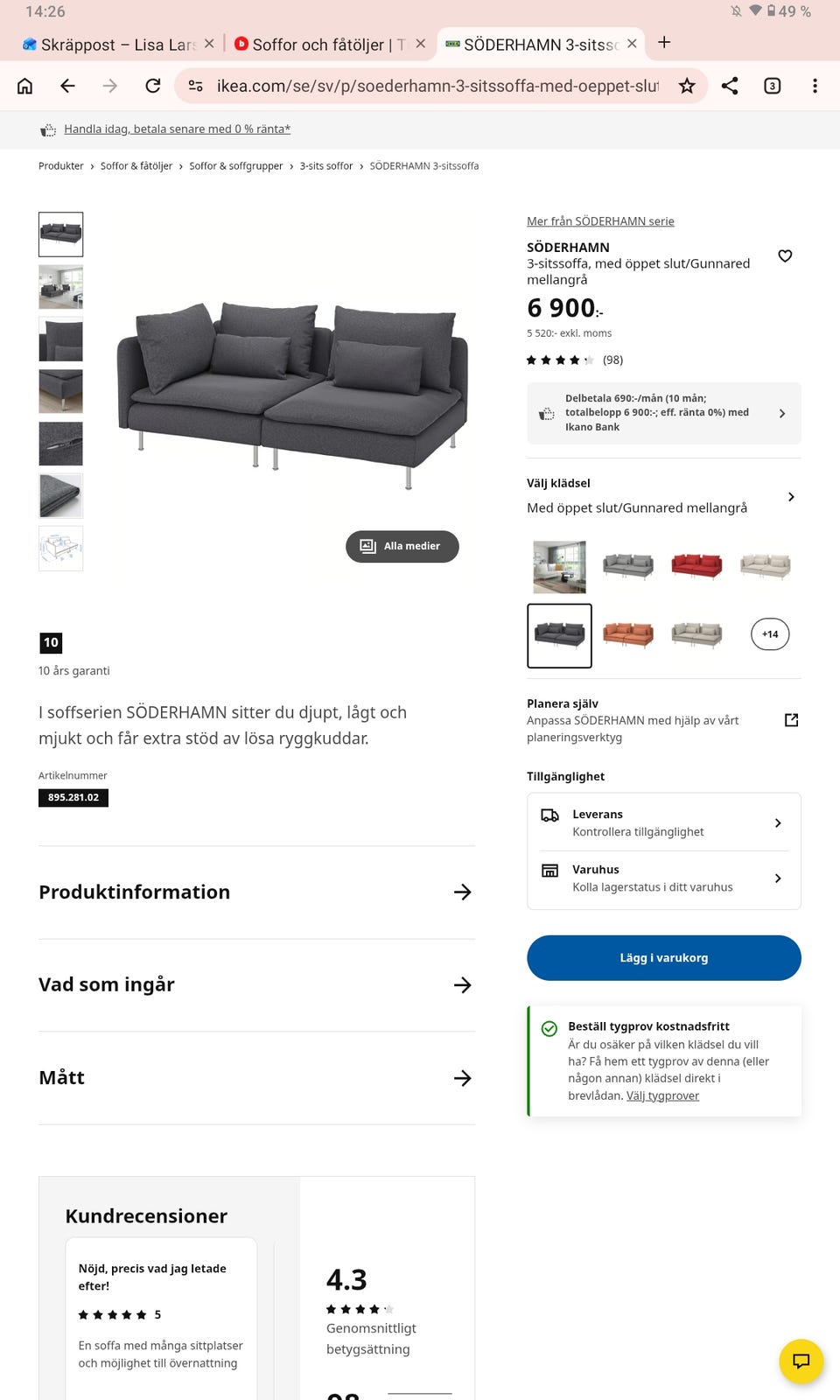Expand the Mått section
The width and height of the screenshot is (840, 1400).
click(256, 1078)
